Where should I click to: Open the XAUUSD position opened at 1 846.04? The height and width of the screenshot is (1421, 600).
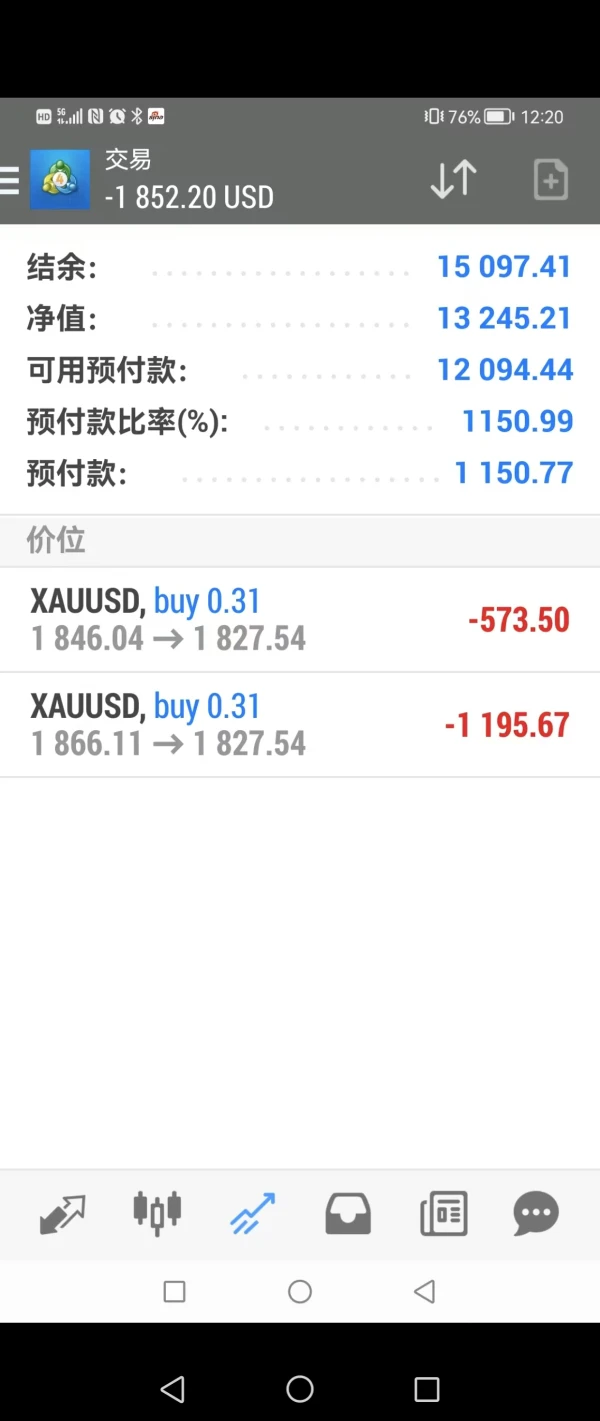click(300, 620)
